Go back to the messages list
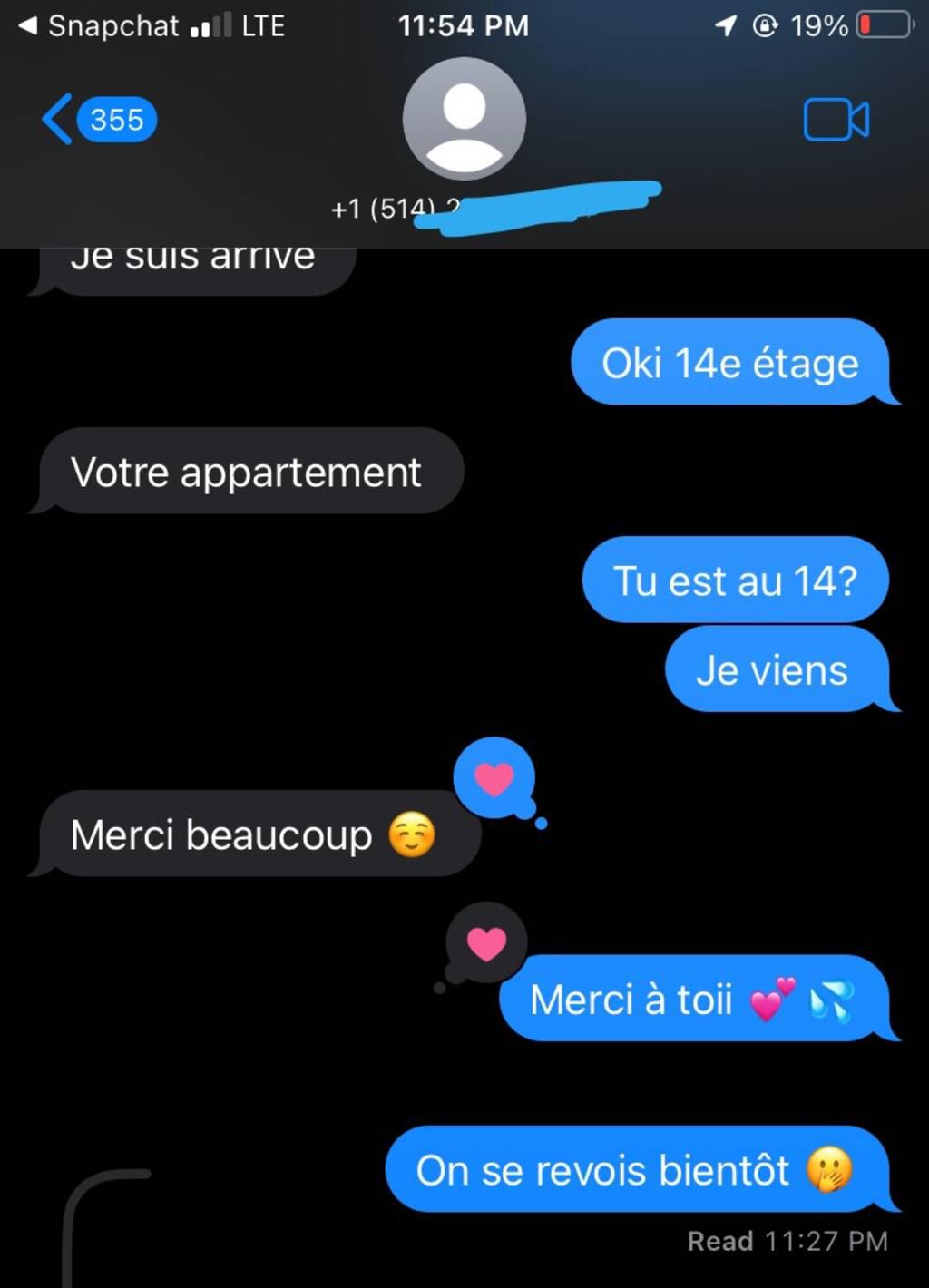This screenshot has width=929, height=1288. [96, 119]
